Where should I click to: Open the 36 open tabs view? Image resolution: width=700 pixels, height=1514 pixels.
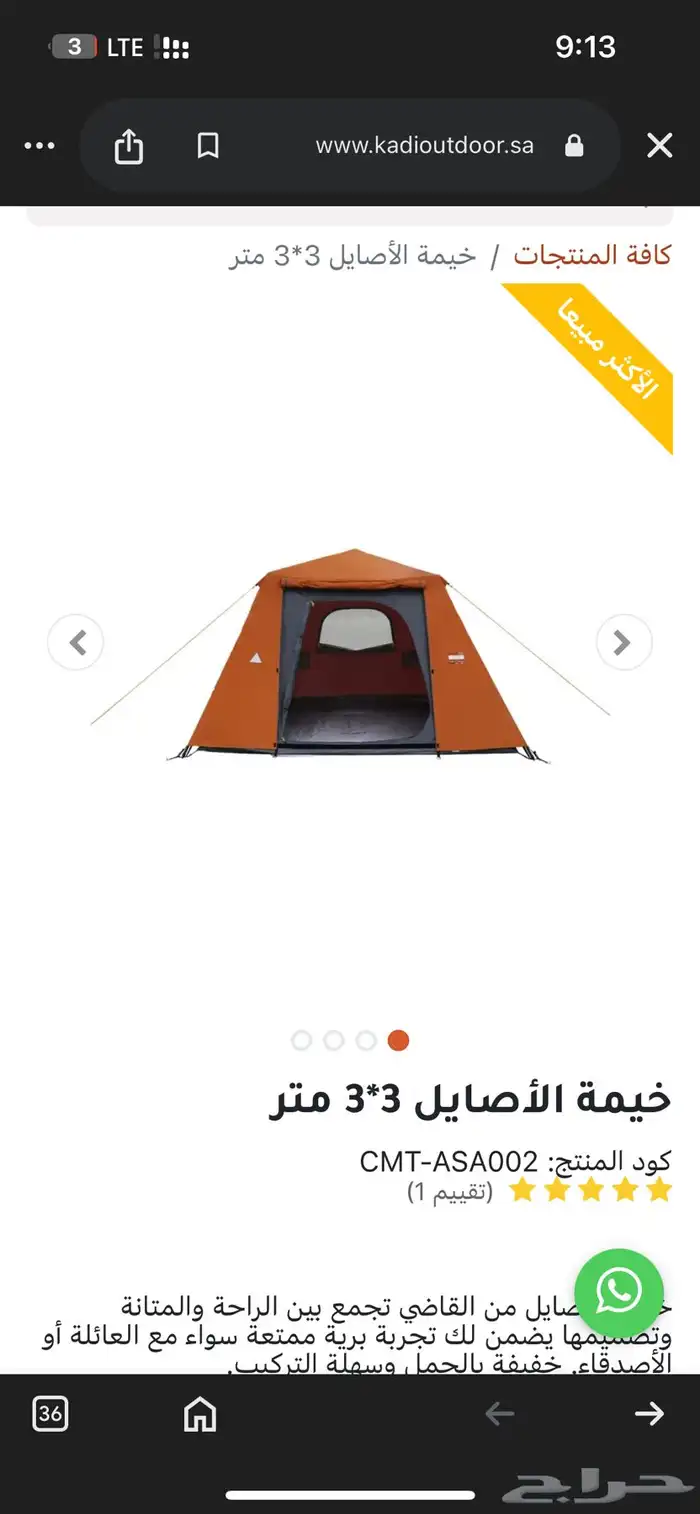[x=50, y=1413]
